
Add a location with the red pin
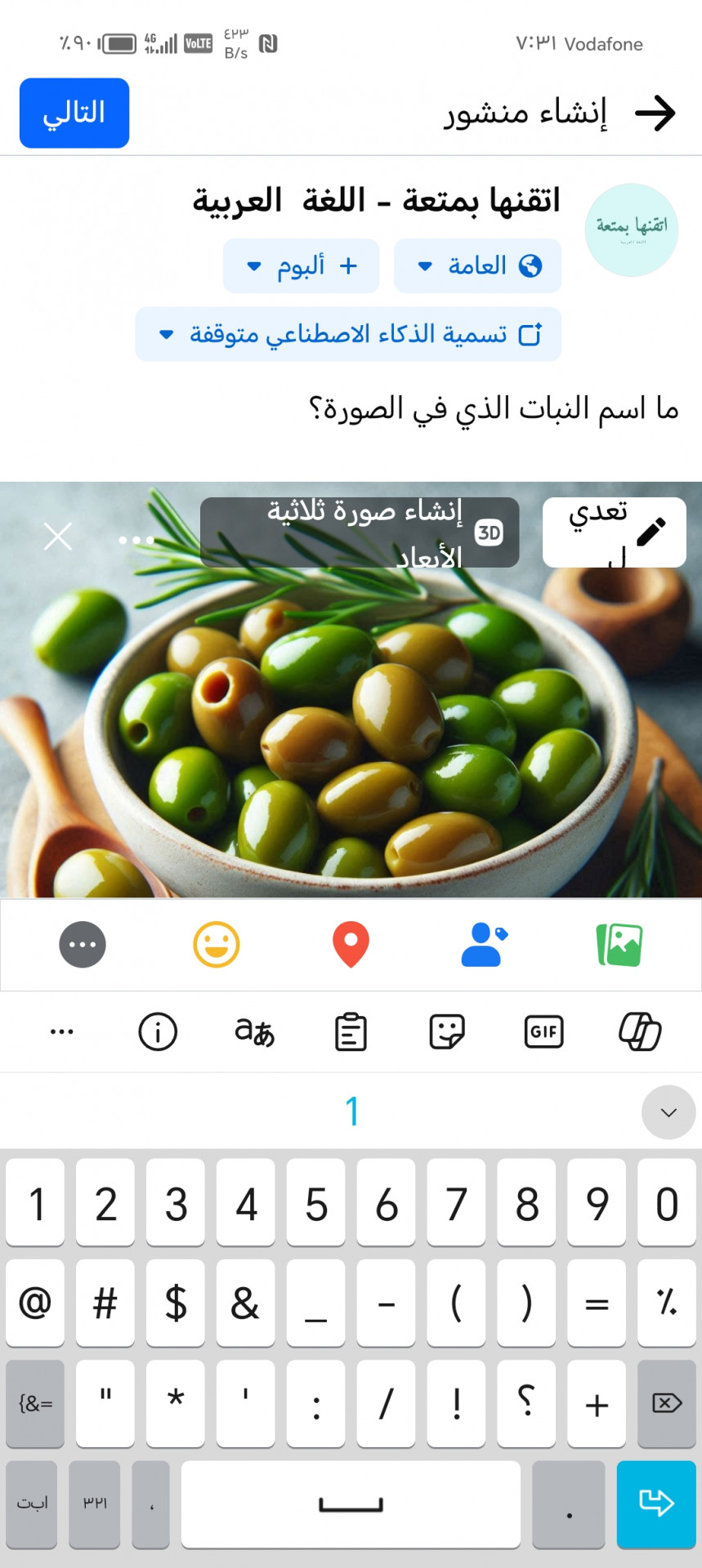pos(351,945)
